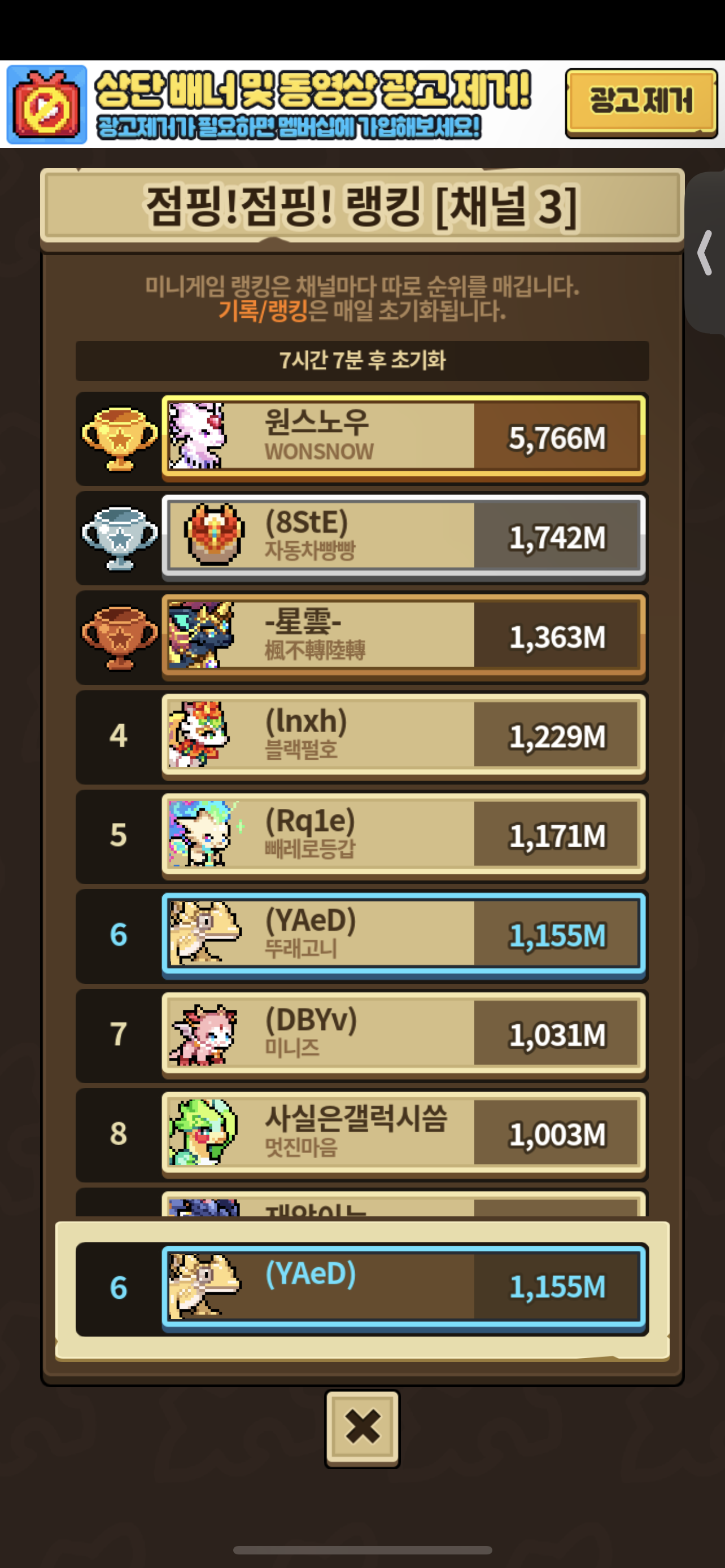Tap the 광고제거 button in the banner
The width and height of the screenshot is (725, 1568).
[640, 102]
